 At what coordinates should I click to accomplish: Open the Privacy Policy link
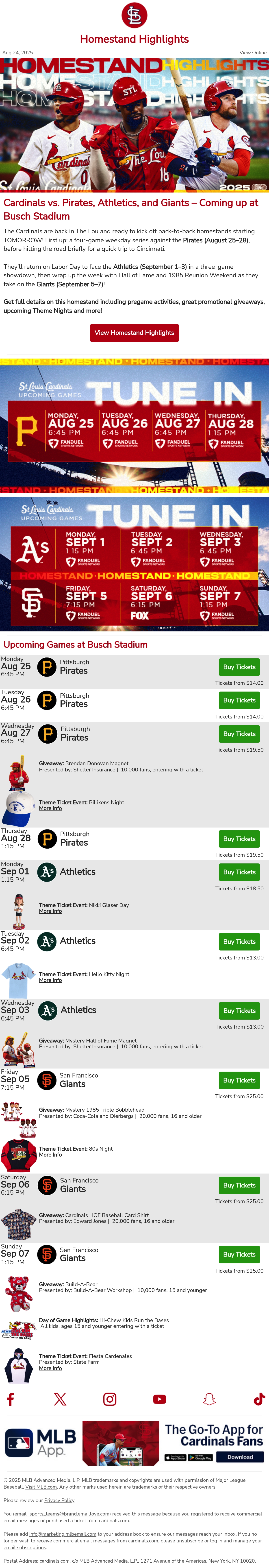point(60,1500)
